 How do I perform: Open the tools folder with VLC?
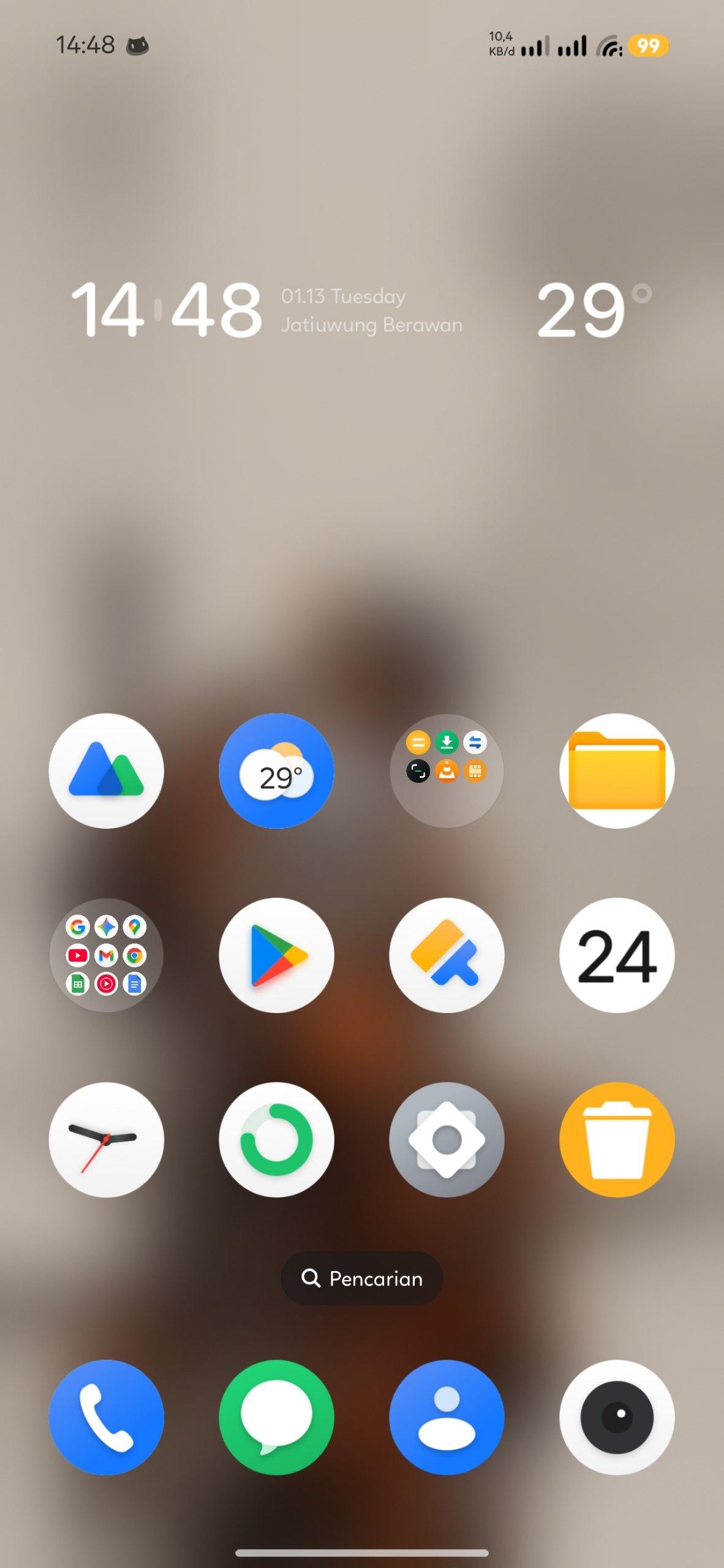tap(447, 771)
